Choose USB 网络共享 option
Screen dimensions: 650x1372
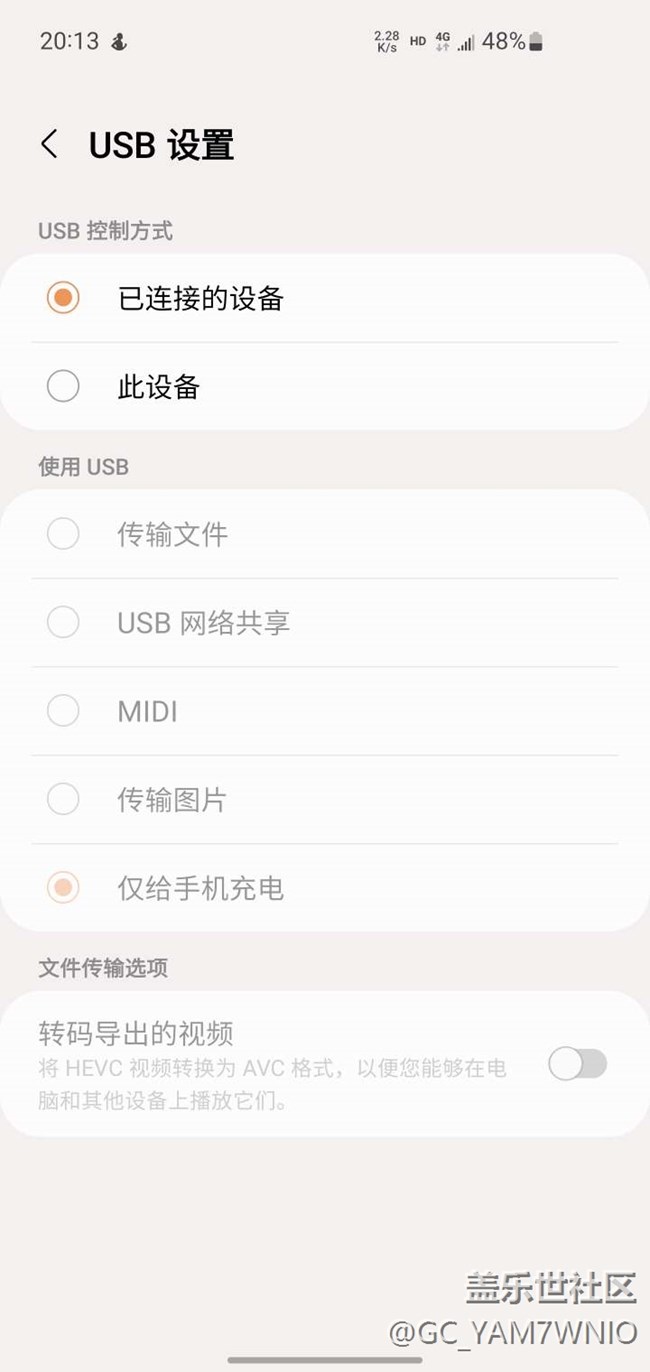tap(325, 623)
